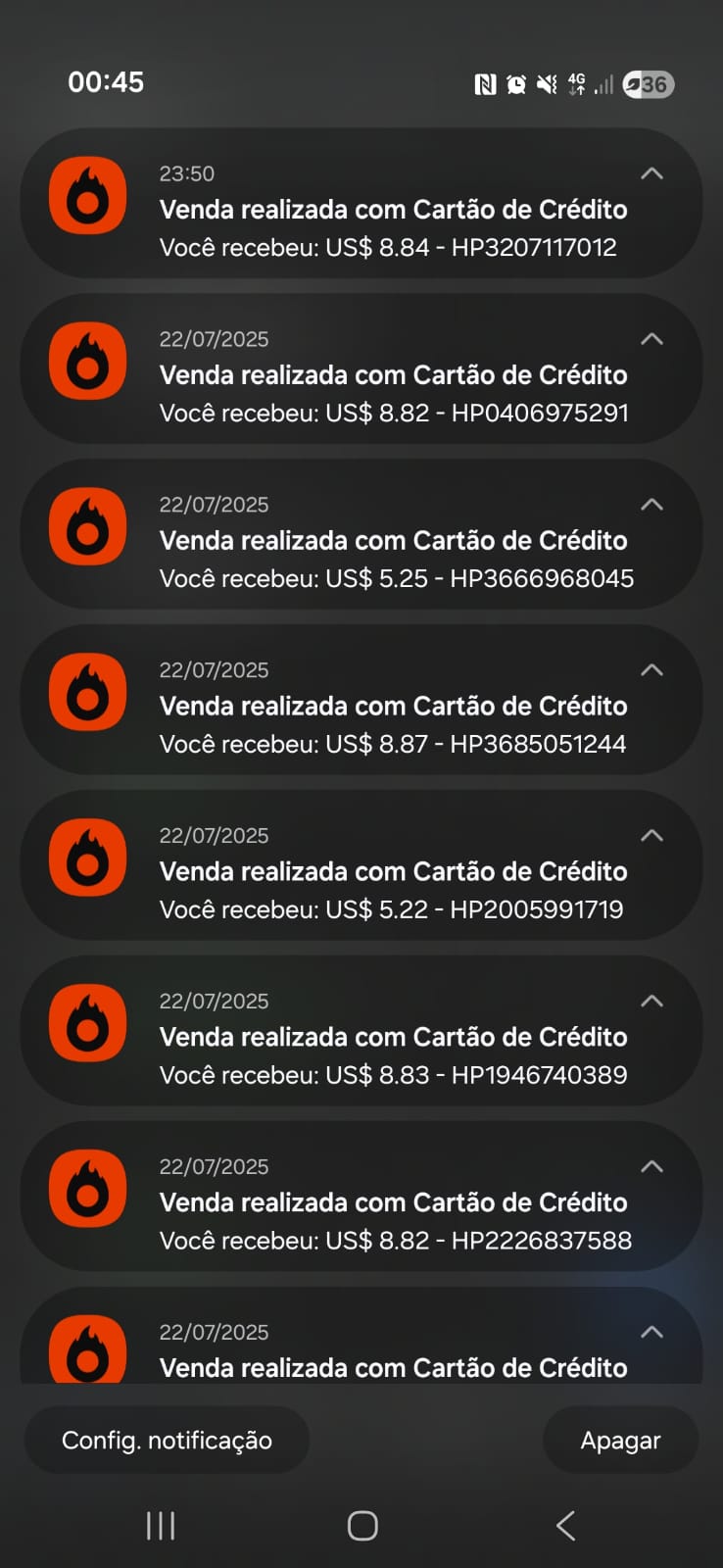Tap the 4G network indicator
The width and height of the screenshot is (723, 1568).
point(578,84)
